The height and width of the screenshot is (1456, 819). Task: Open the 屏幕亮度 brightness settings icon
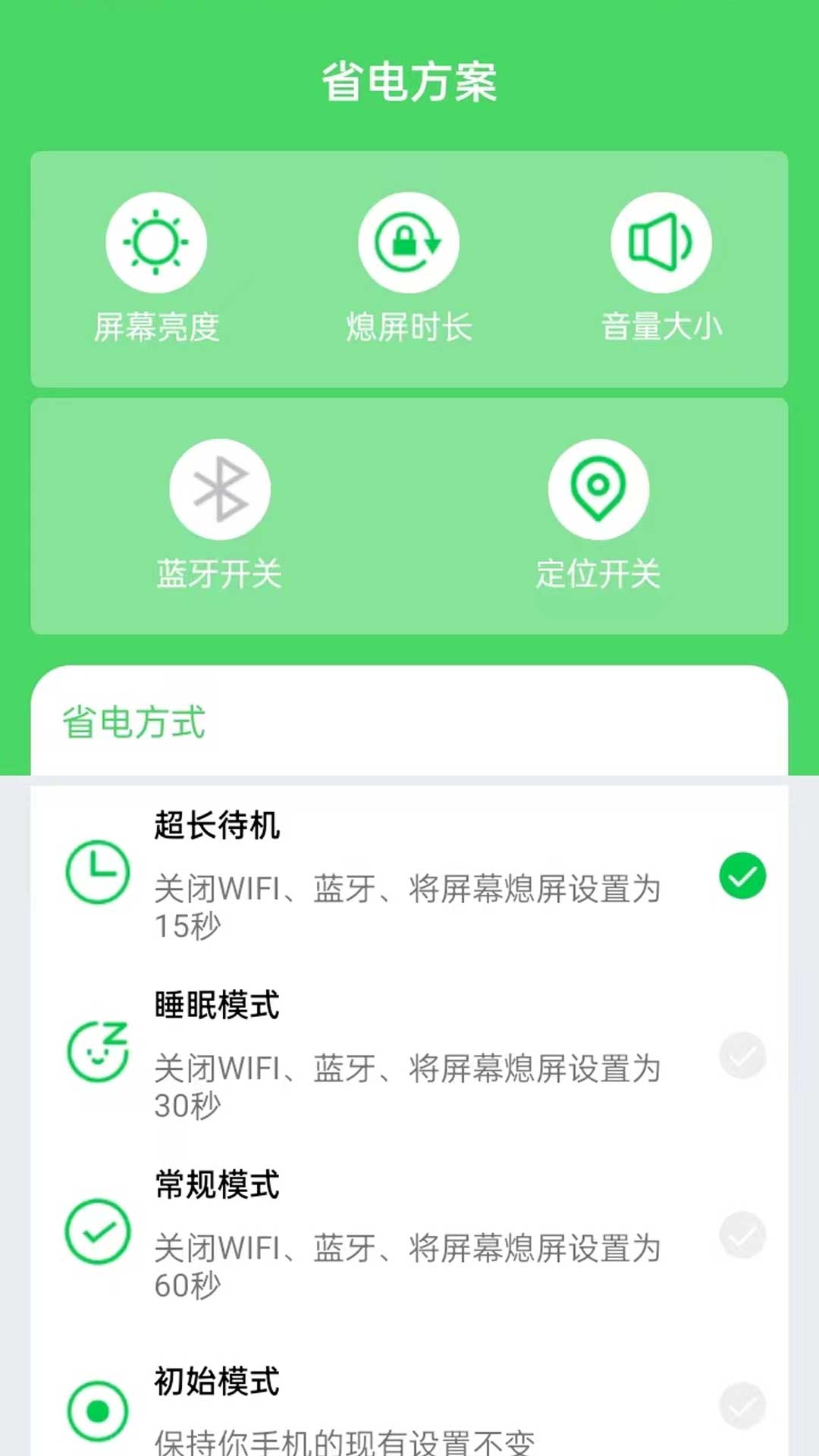pos(157,241)
